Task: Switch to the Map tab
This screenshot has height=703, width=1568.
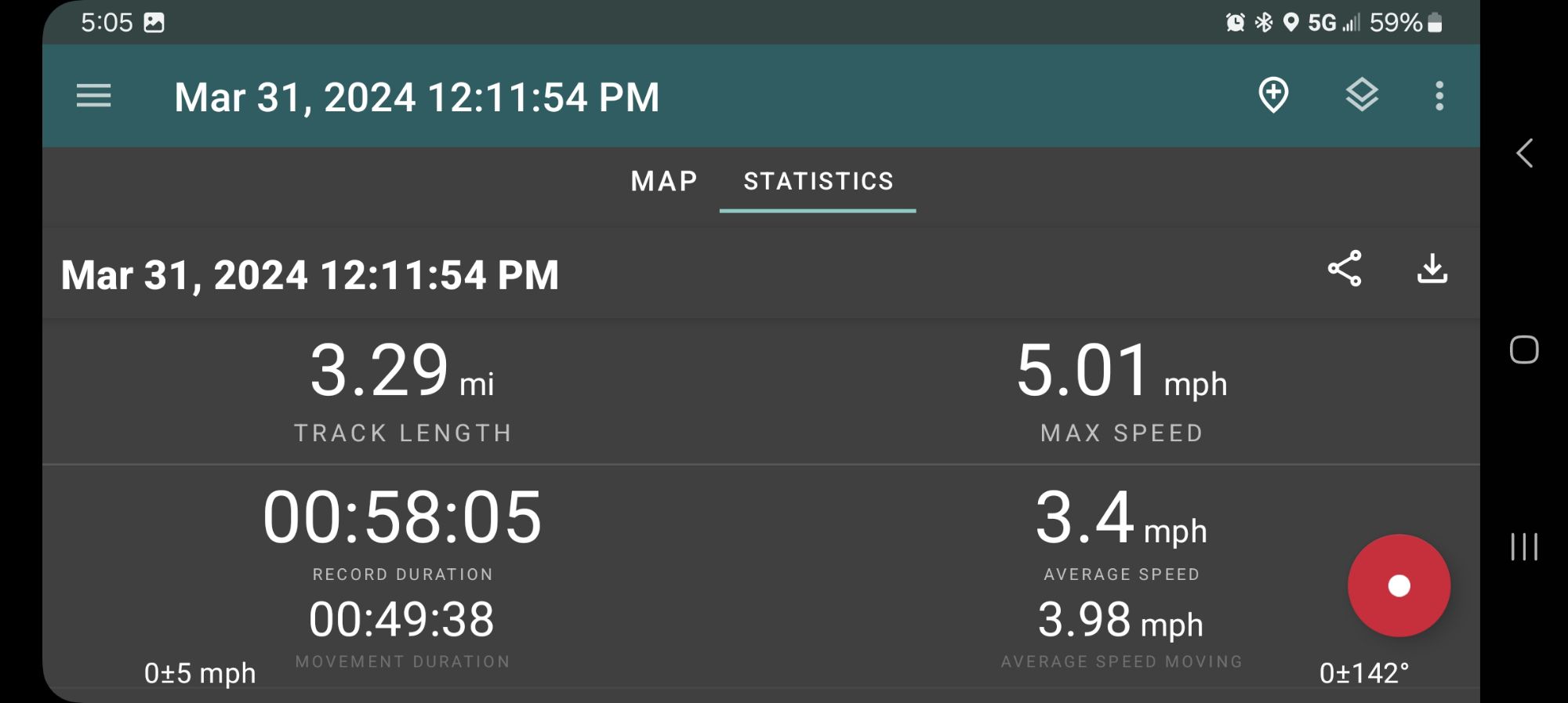Action: pyautogui.click(x=664, y=181)
